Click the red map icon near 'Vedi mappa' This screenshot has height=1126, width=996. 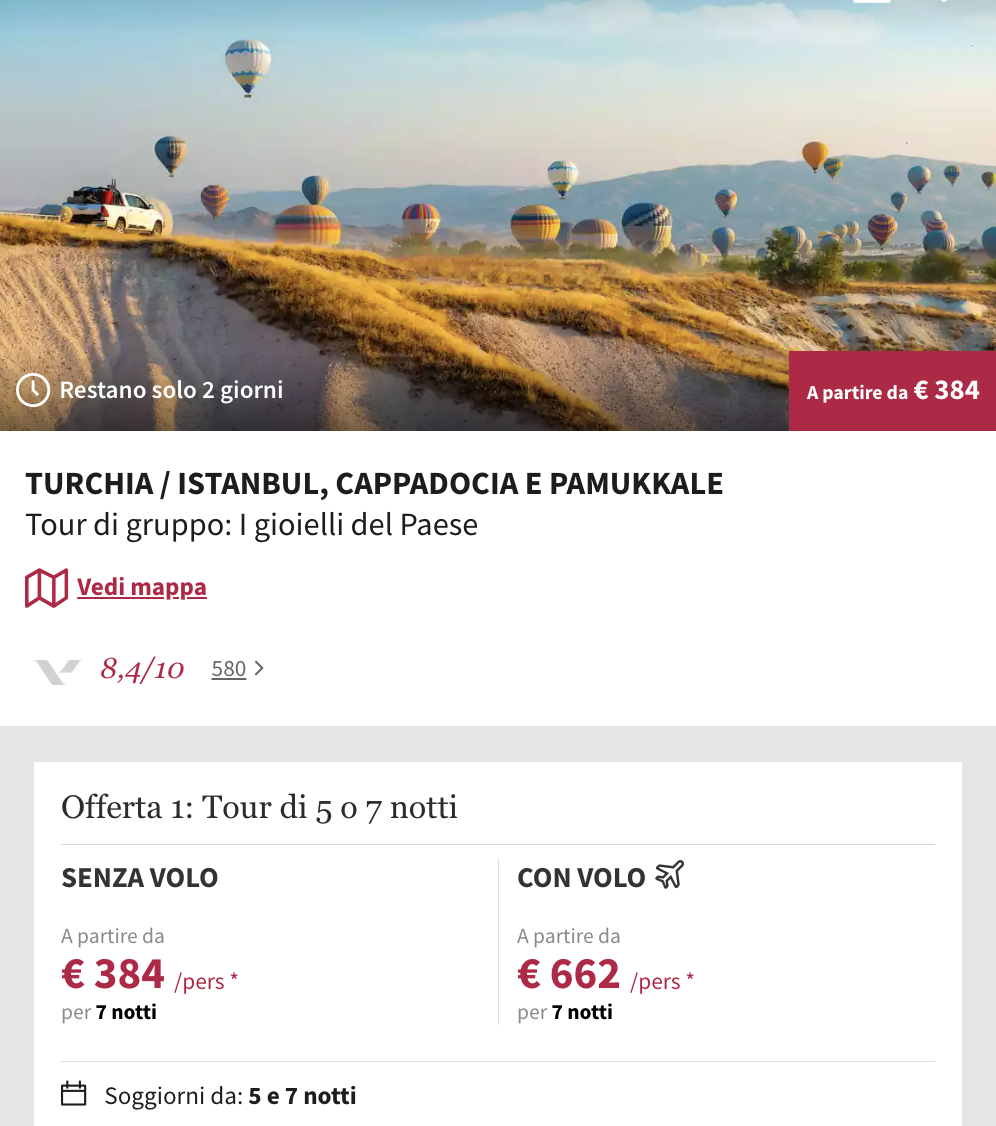click(44, 588)
